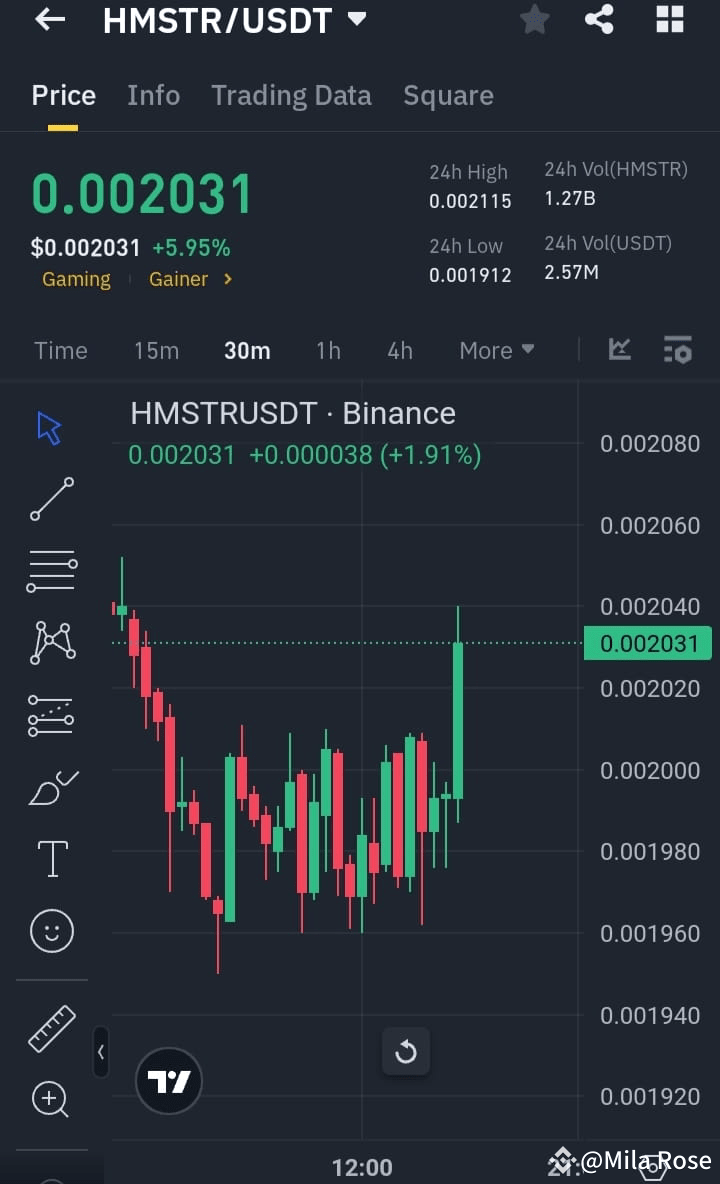Open the Gainer category link
Viewport: 720px width, 1184px height.
[x=178, y=279]
